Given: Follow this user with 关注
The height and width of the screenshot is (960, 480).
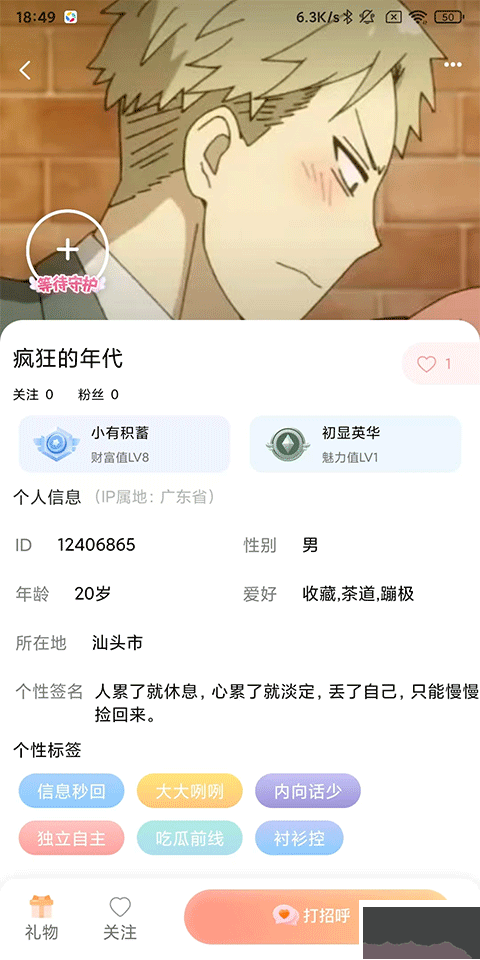Looking at the screenshot, I should click(x=120, y=918).
